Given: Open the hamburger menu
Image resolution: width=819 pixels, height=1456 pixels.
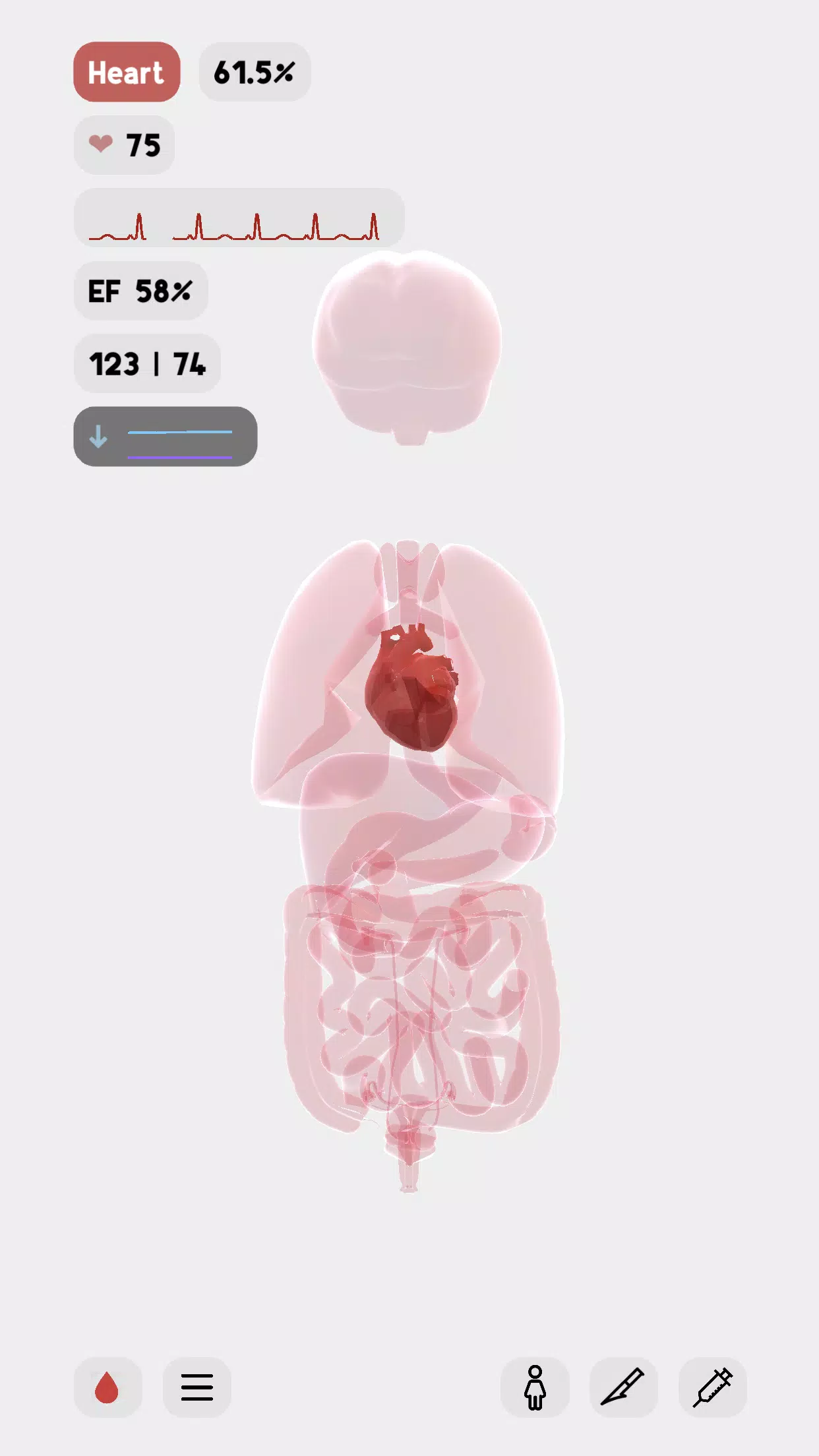Looking at the screenshot, I should pos(197,1387).
